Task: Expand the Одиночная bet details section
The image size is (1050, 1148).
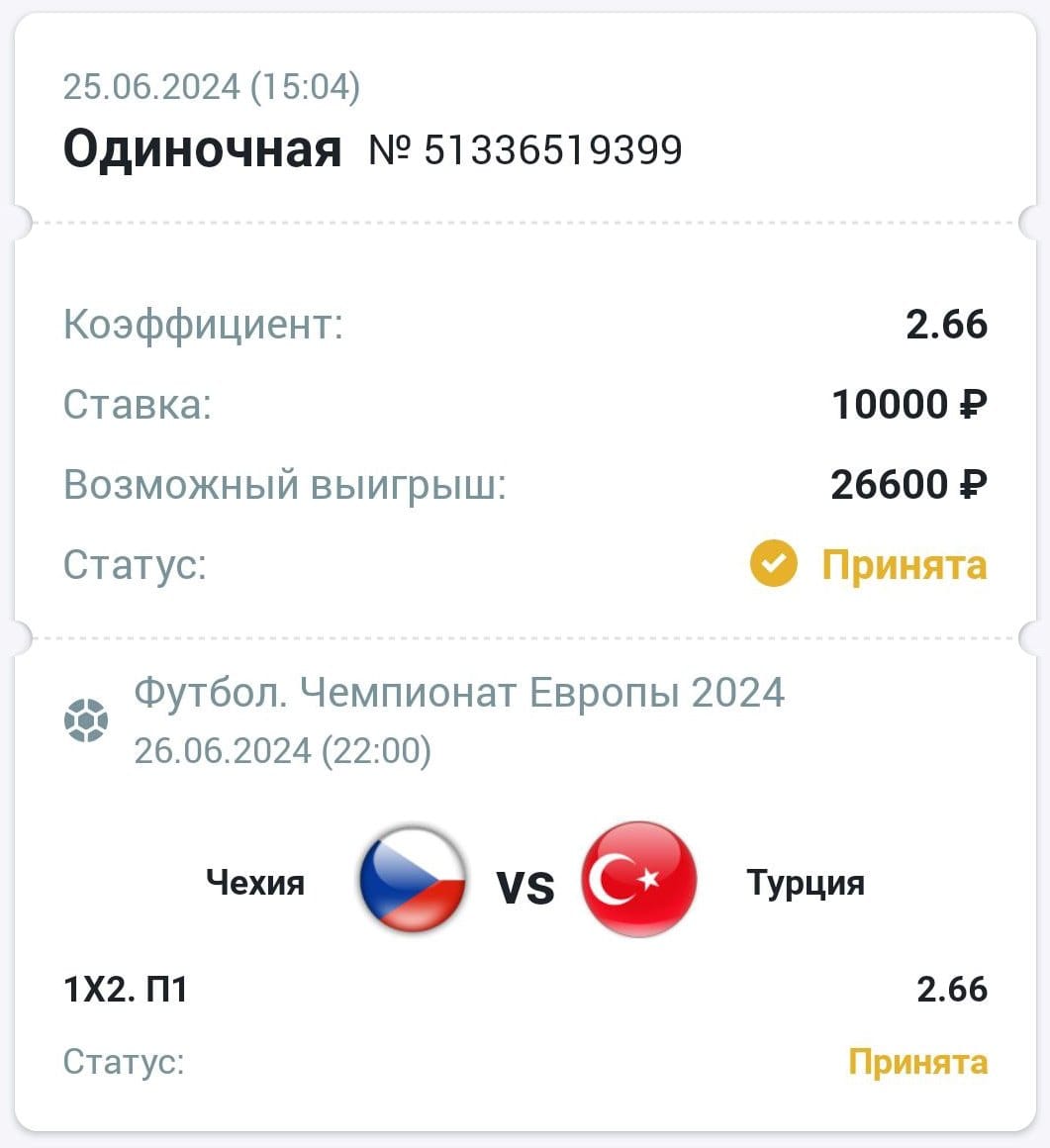Action: pyautogui.click(x=203, y=150)
